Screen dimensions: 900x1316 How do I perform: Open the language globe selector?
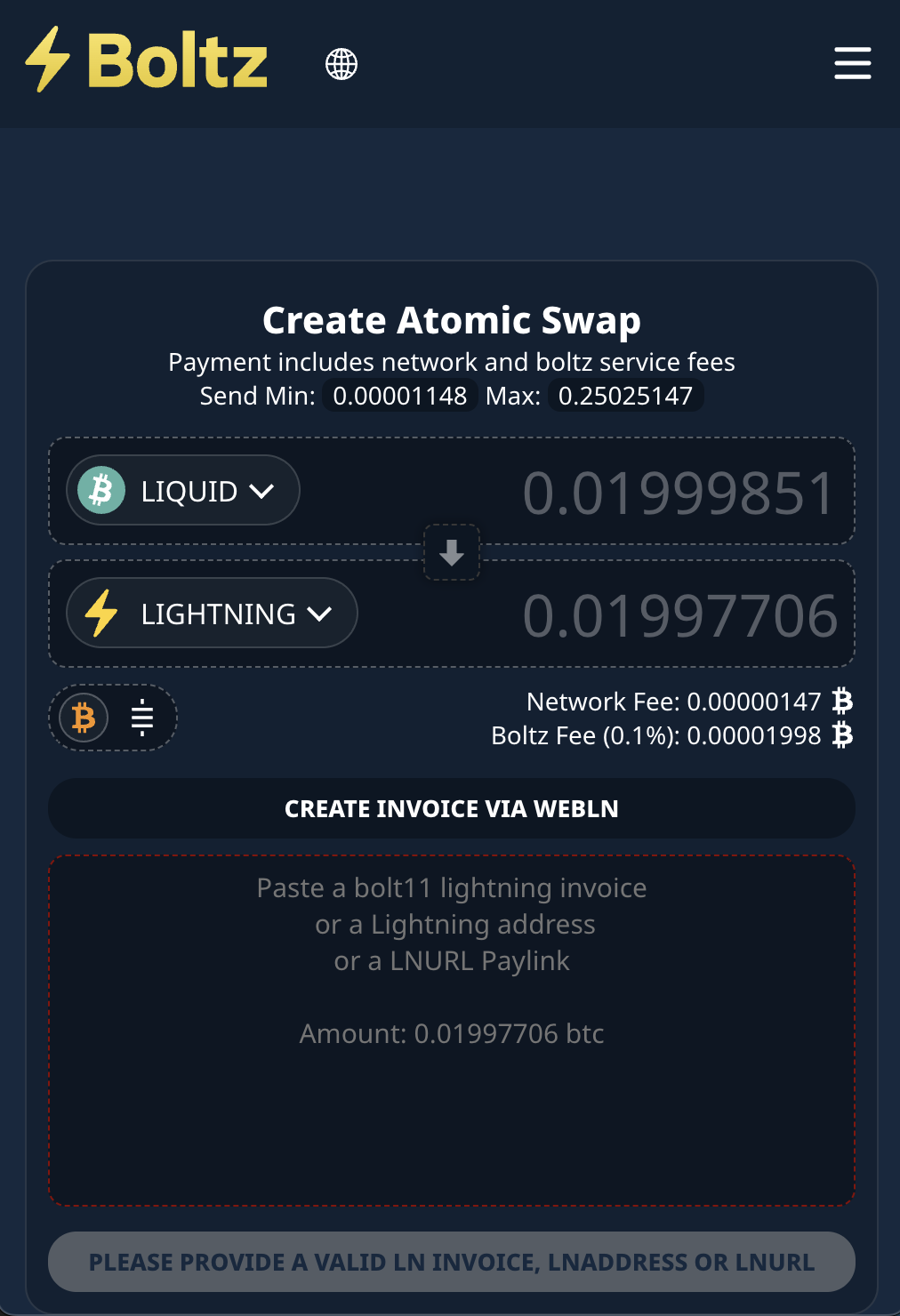(342, 64)
